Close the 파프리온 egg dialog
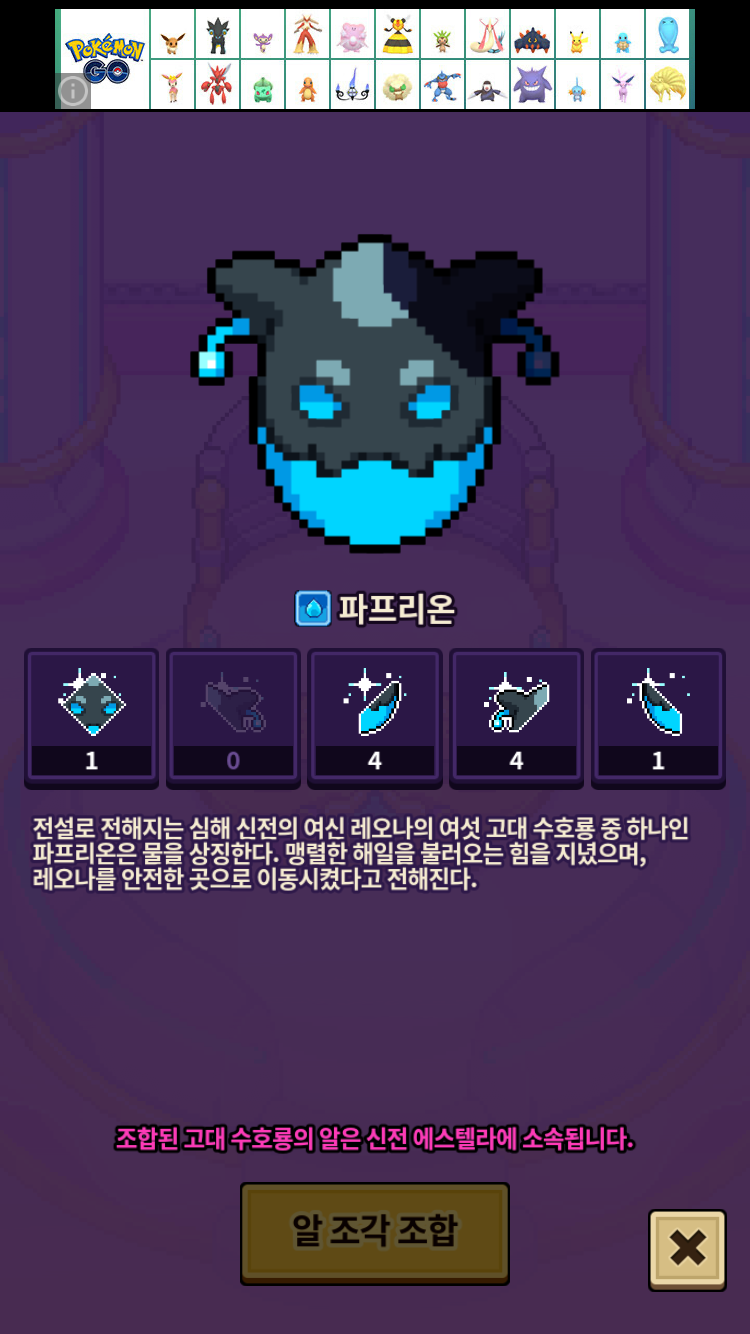 [687, 1249]
